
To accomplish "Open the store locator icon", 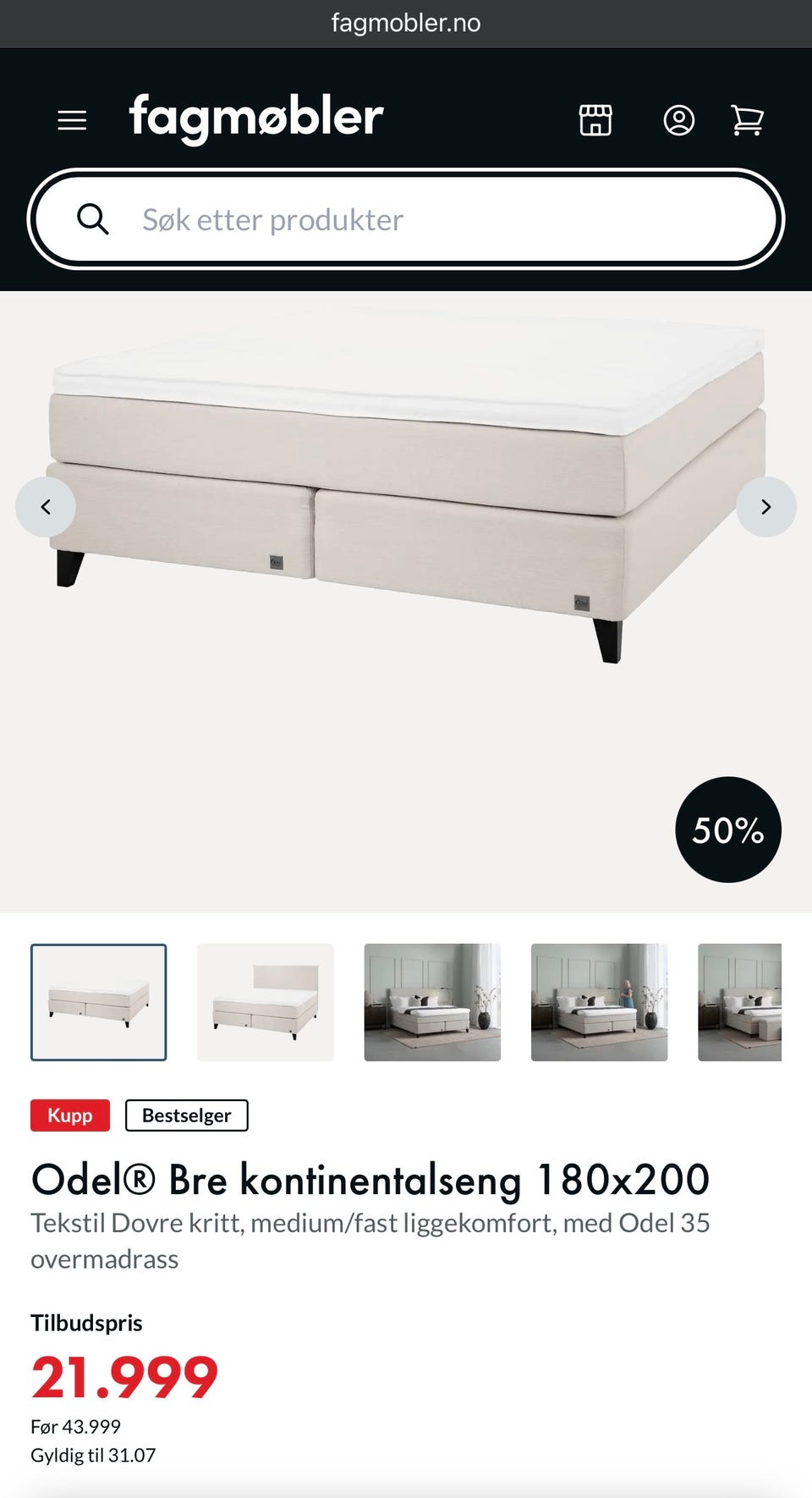I will [x=595, y=120].
